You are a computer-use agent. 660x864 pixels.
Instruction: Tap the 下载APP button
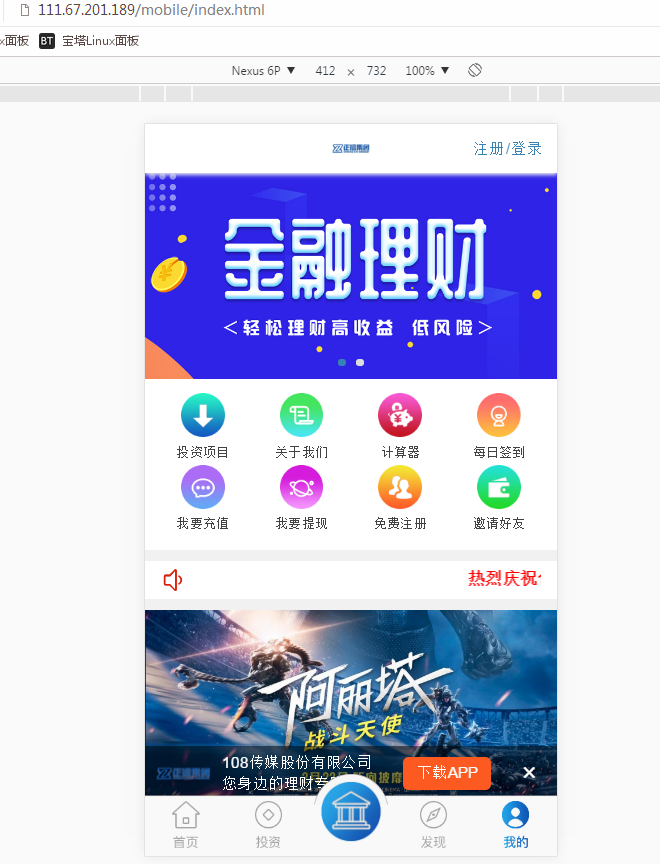point(447,772)
